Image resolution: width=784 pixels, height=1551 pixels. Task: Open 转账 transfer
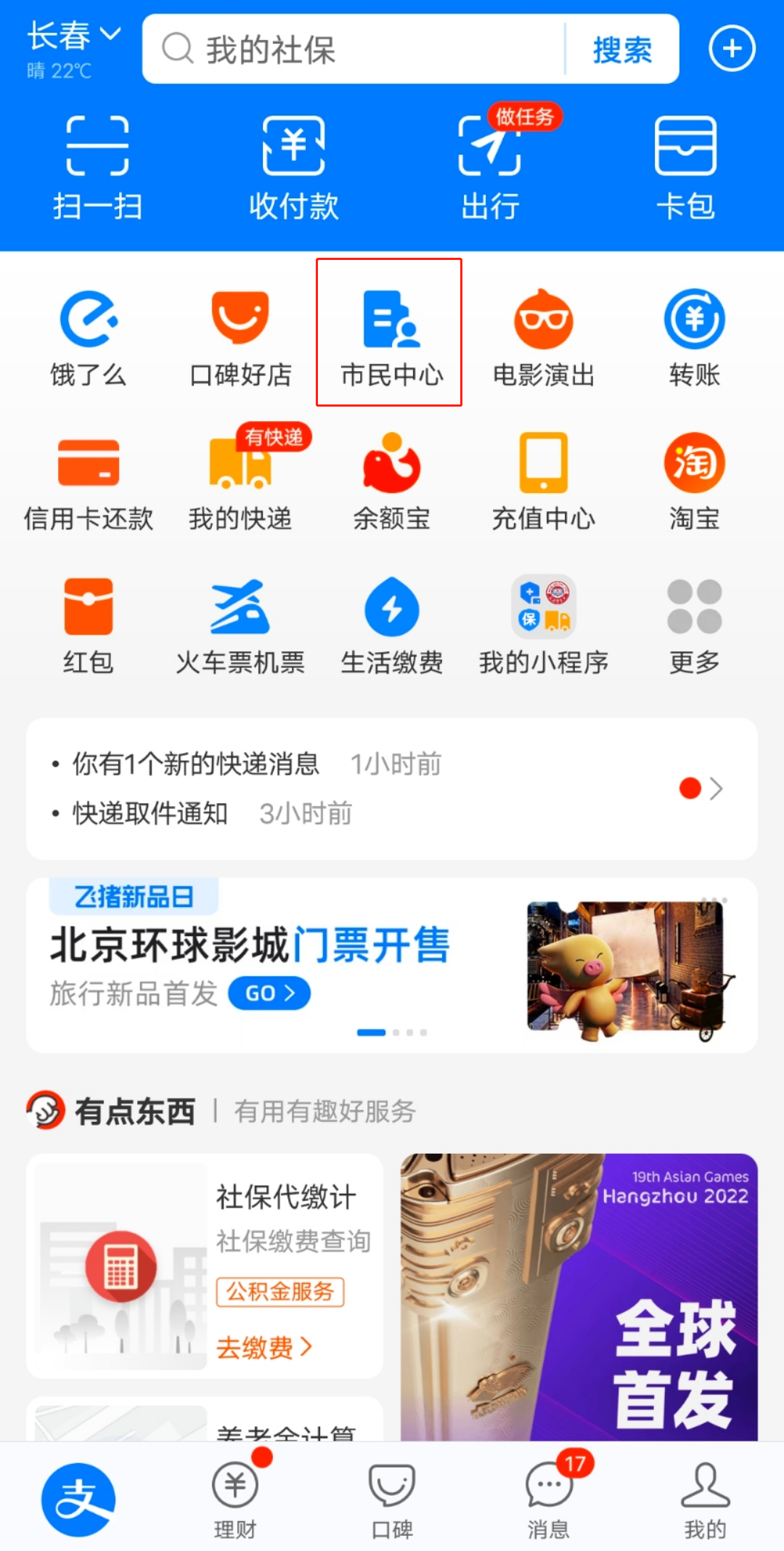[694, 335]
